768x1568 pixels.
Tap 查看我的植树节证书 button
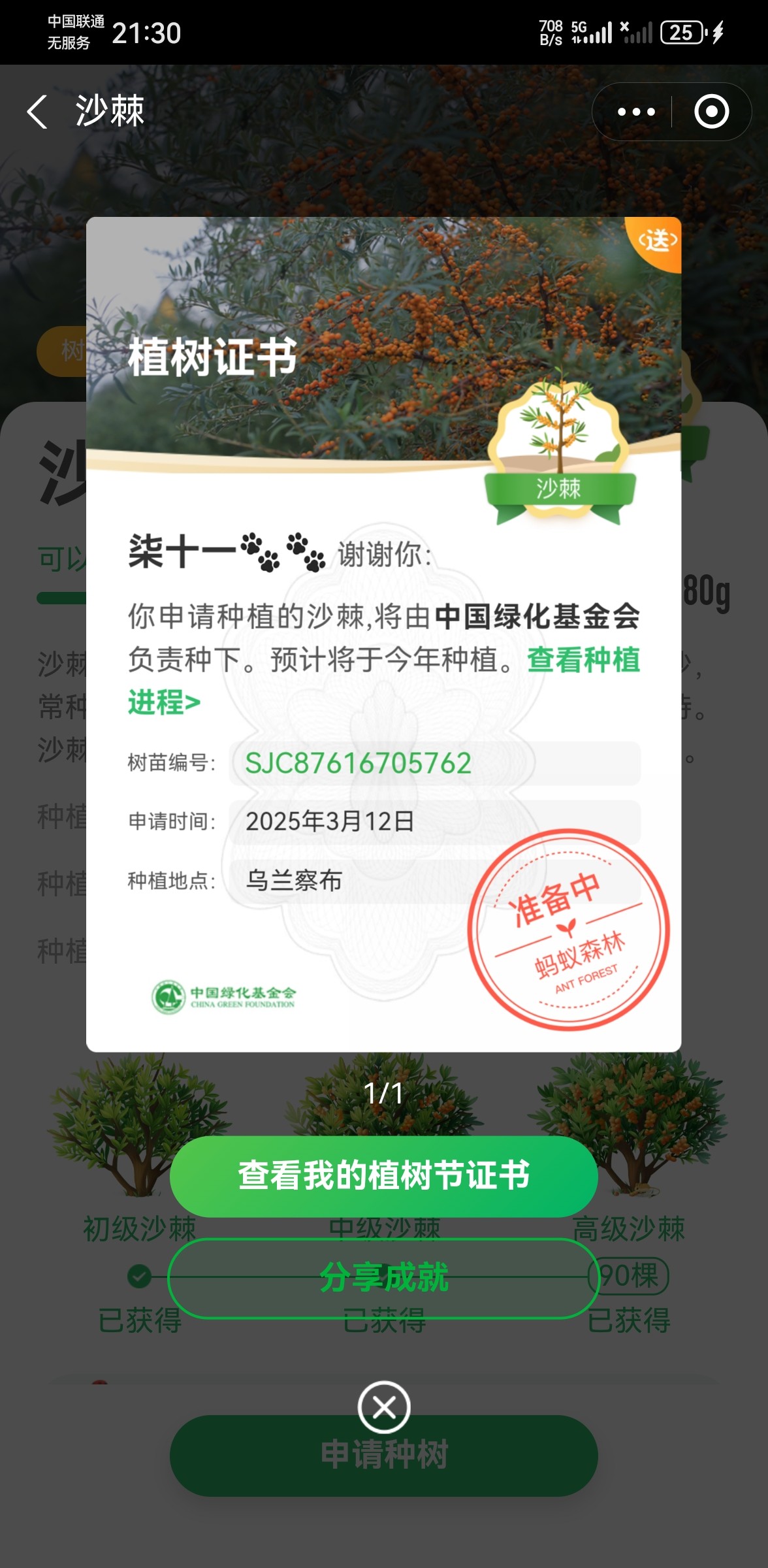pyautogui.click(x=384, y=1176)
